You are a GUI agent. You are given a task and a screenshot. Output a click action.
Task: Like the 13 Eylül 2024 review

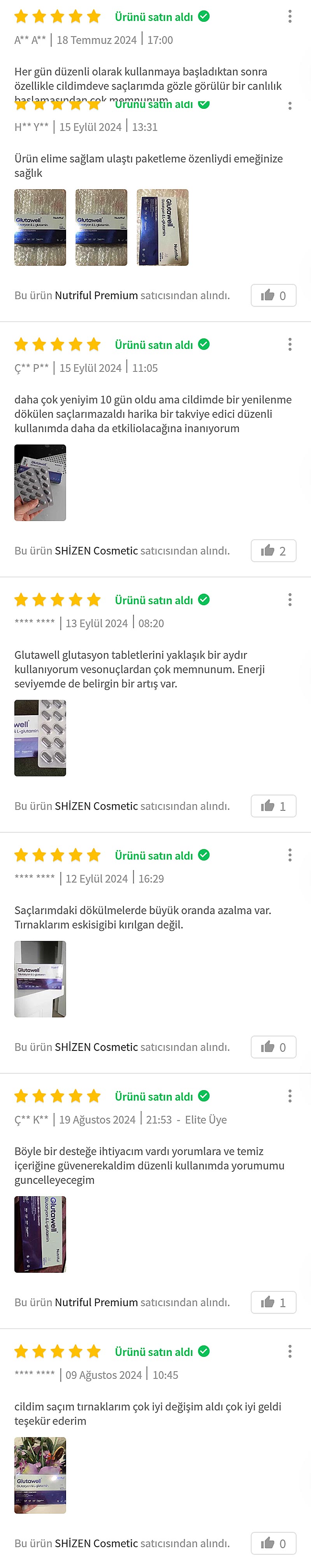(x=273, y=806)
